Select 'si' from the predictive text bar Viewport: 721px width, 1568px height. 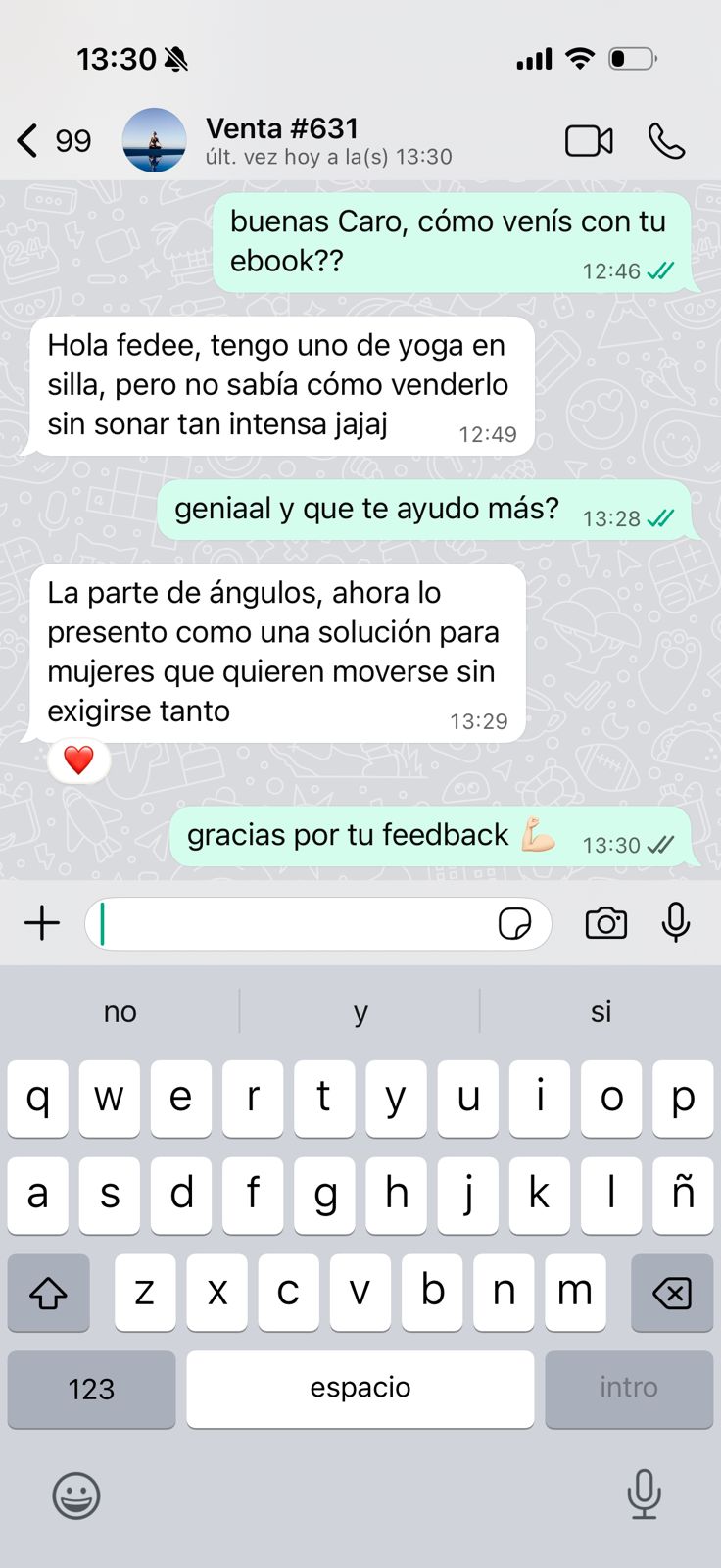(601, 1011)
